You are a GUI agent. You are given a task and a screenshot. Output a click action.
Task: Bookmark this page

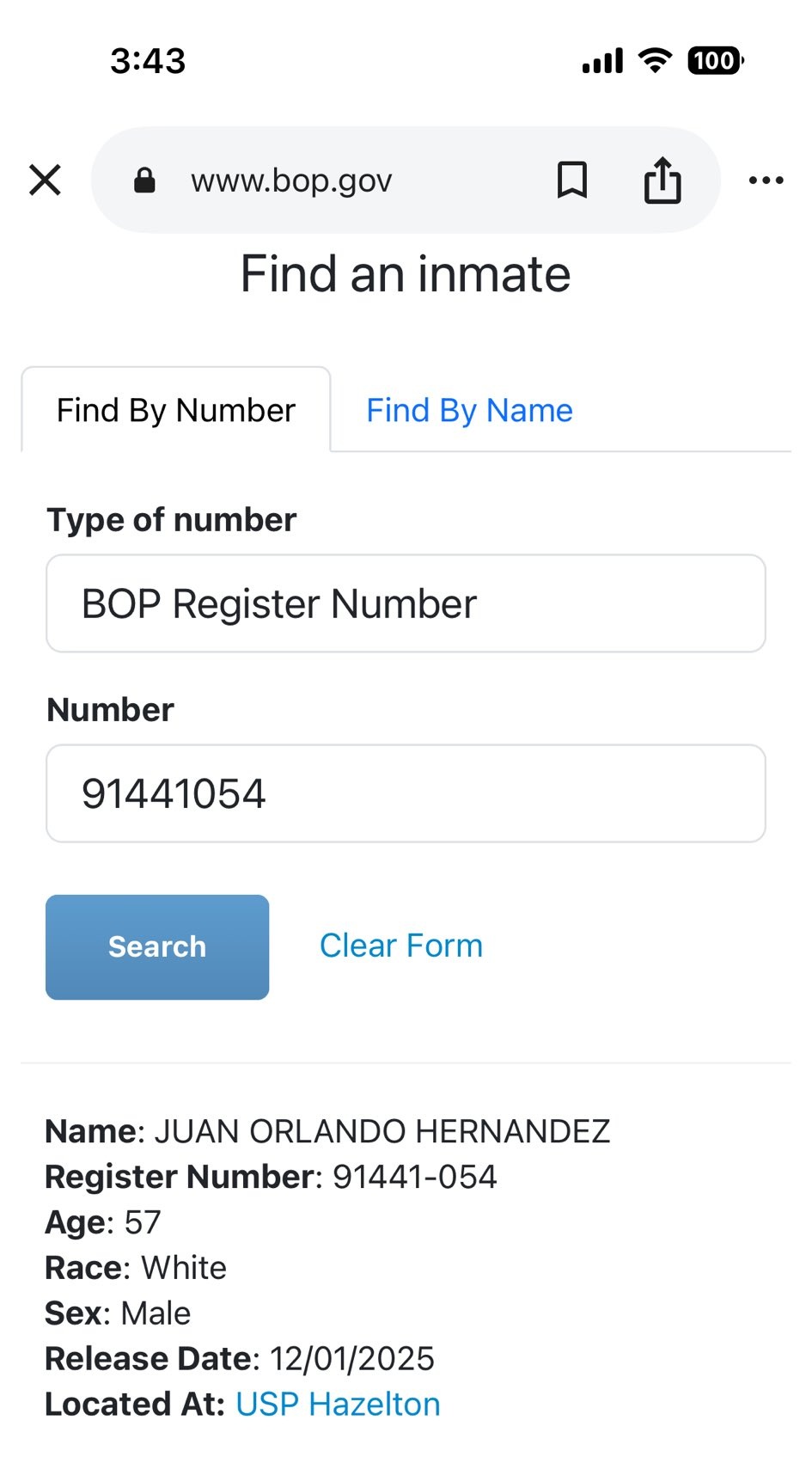(572, 181)
